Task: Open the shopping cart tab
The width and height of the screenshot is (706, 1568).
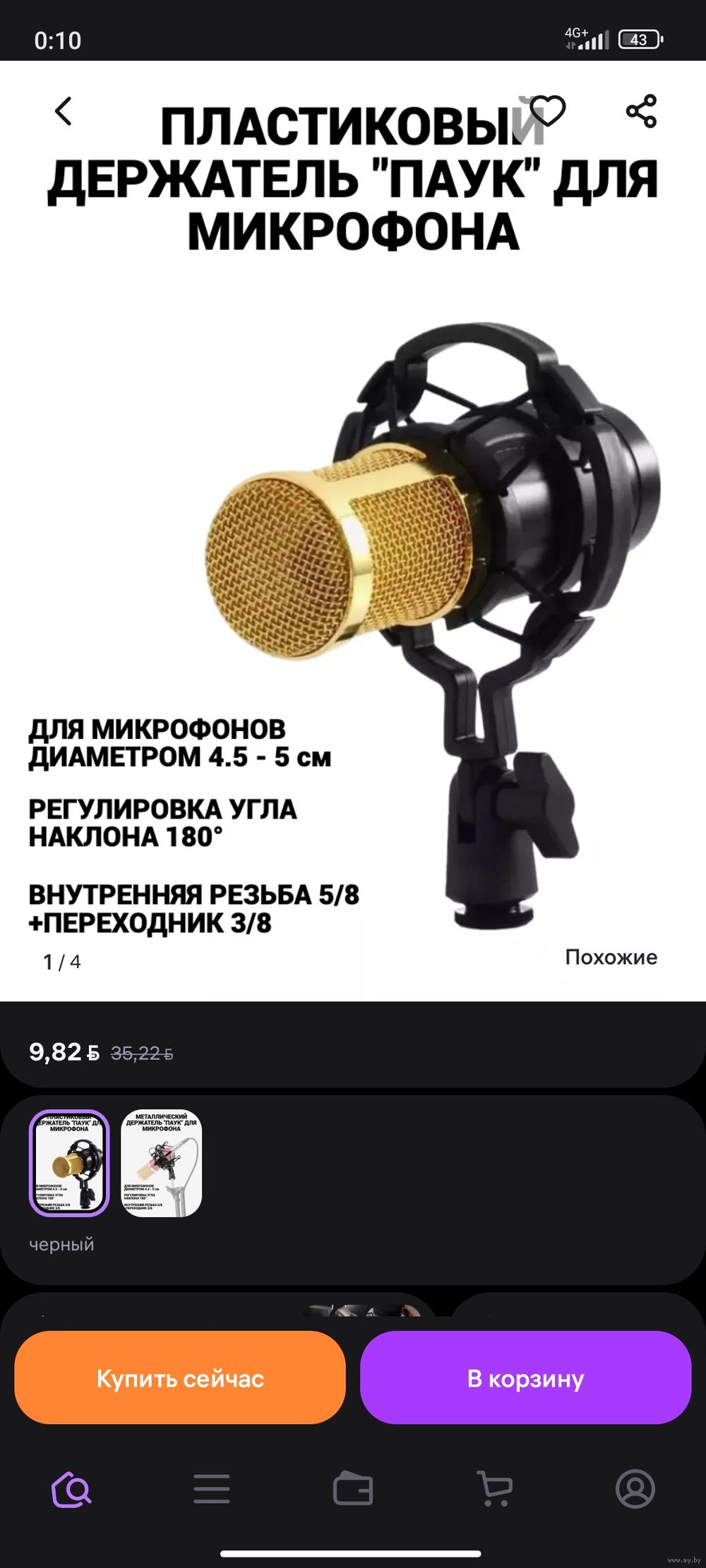Action: tap(494, 1489)
